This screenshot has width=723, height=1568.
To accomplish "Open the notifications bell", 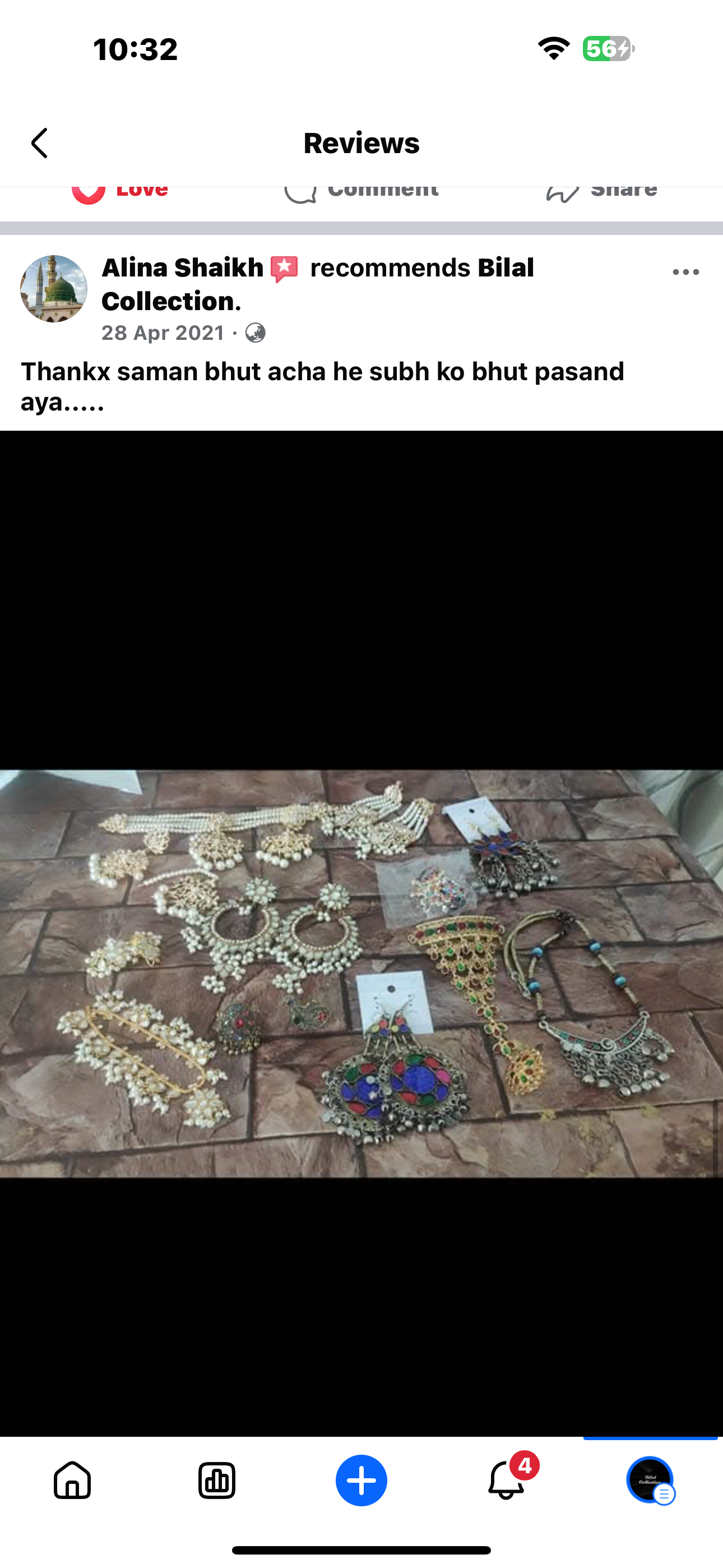I will click(506, 1481).
